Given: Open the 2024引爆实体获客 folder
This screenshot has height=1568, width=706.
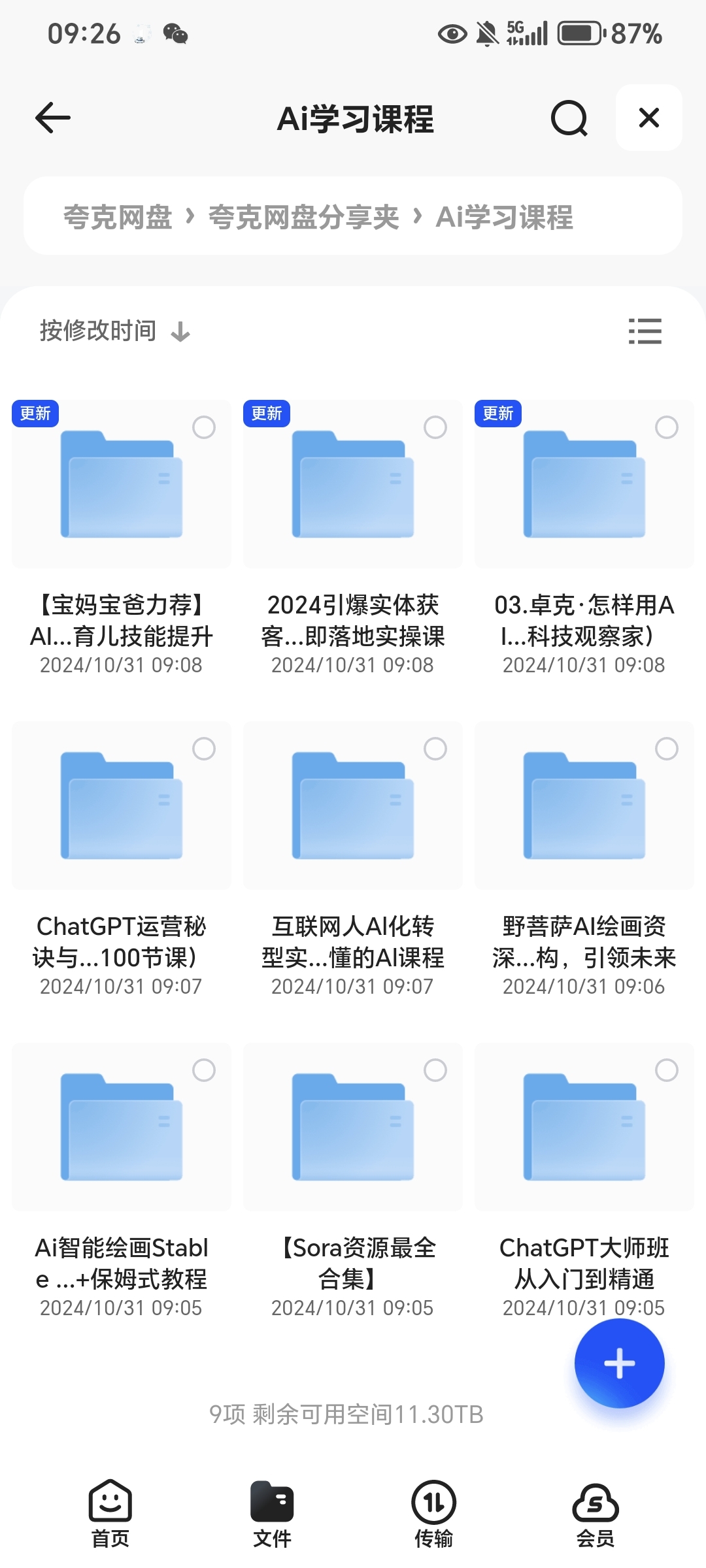Looking at the screenshot, I should (x=353, y=485).
